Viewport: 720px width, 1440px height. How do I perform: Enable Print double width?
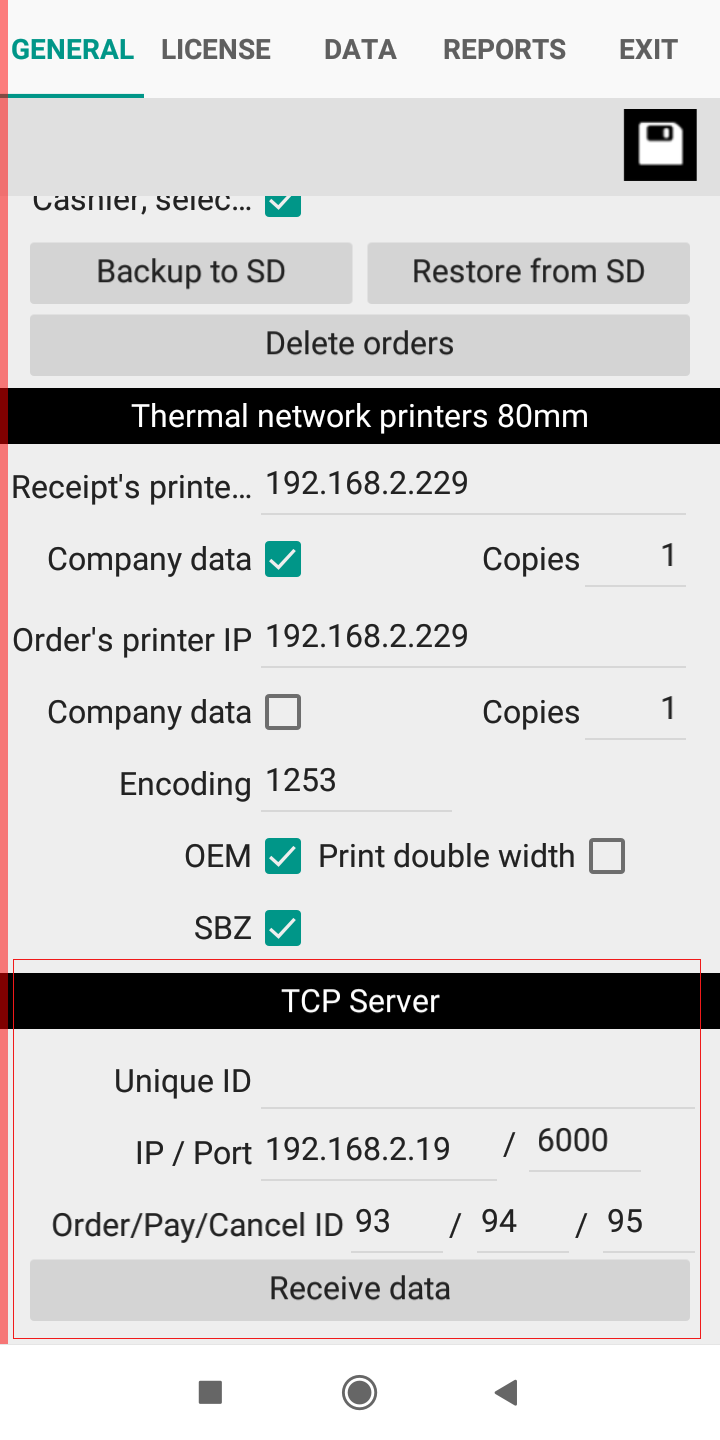click(x=607, y=857)
